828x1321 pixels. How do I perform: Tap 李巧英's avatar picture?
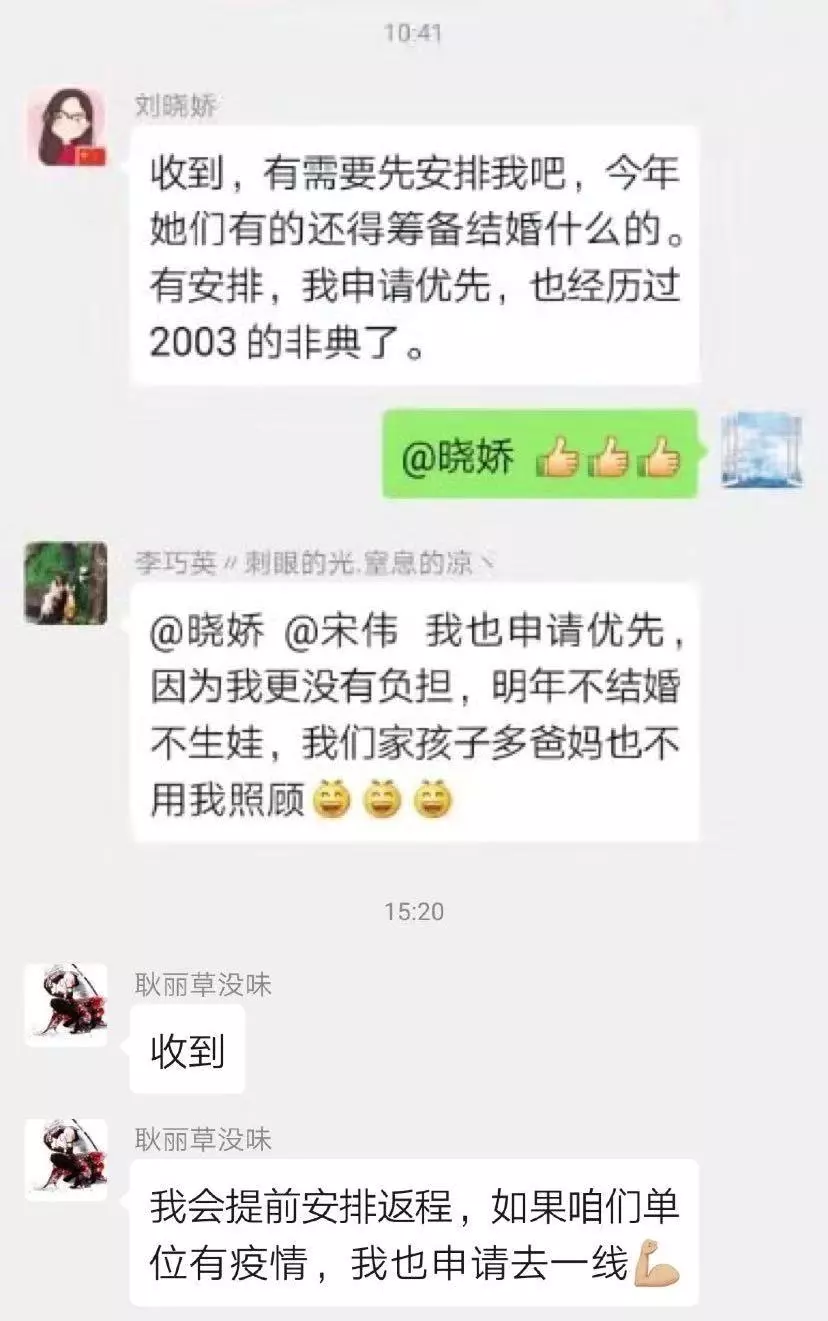coord(66,583)
